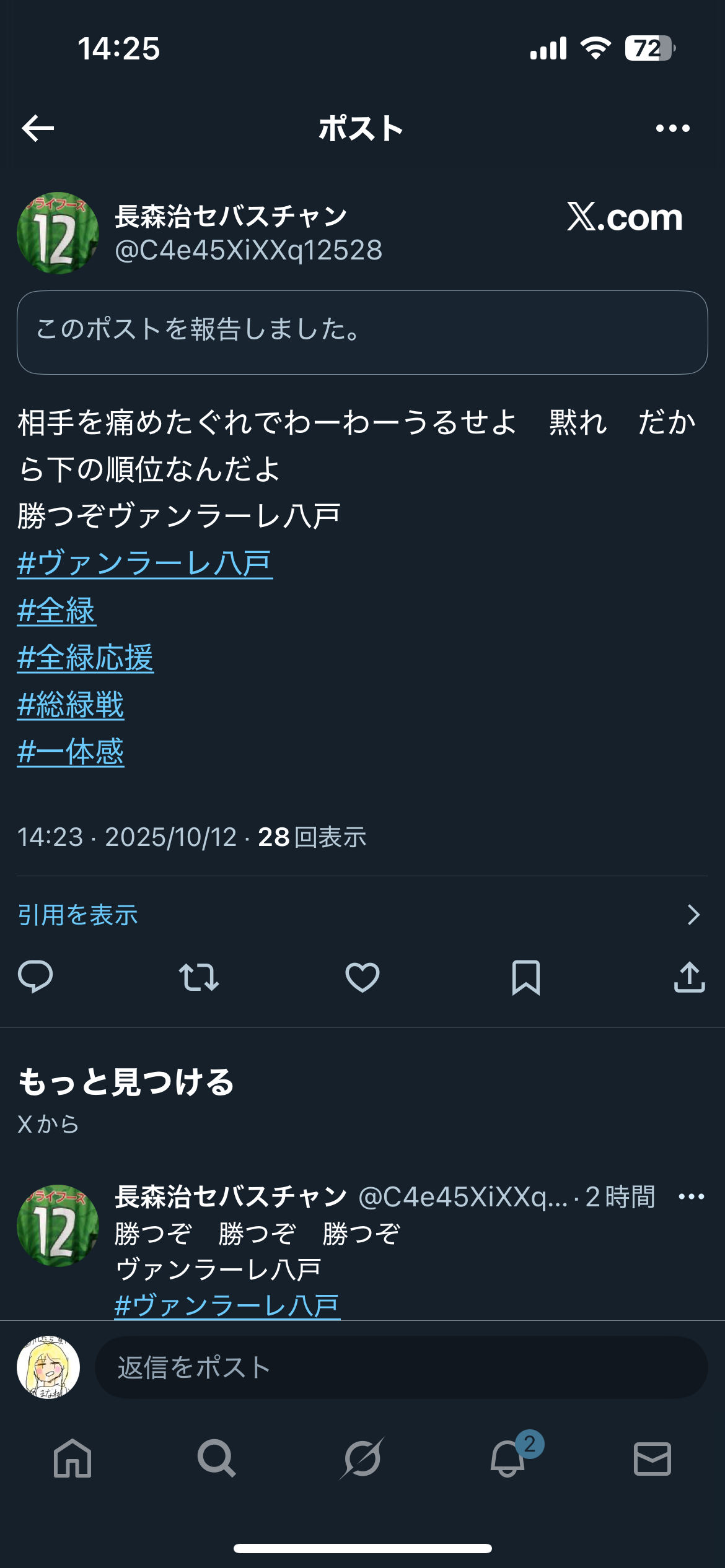The image size is (725, 1568).
Task: Share the post
Action: 689,977
